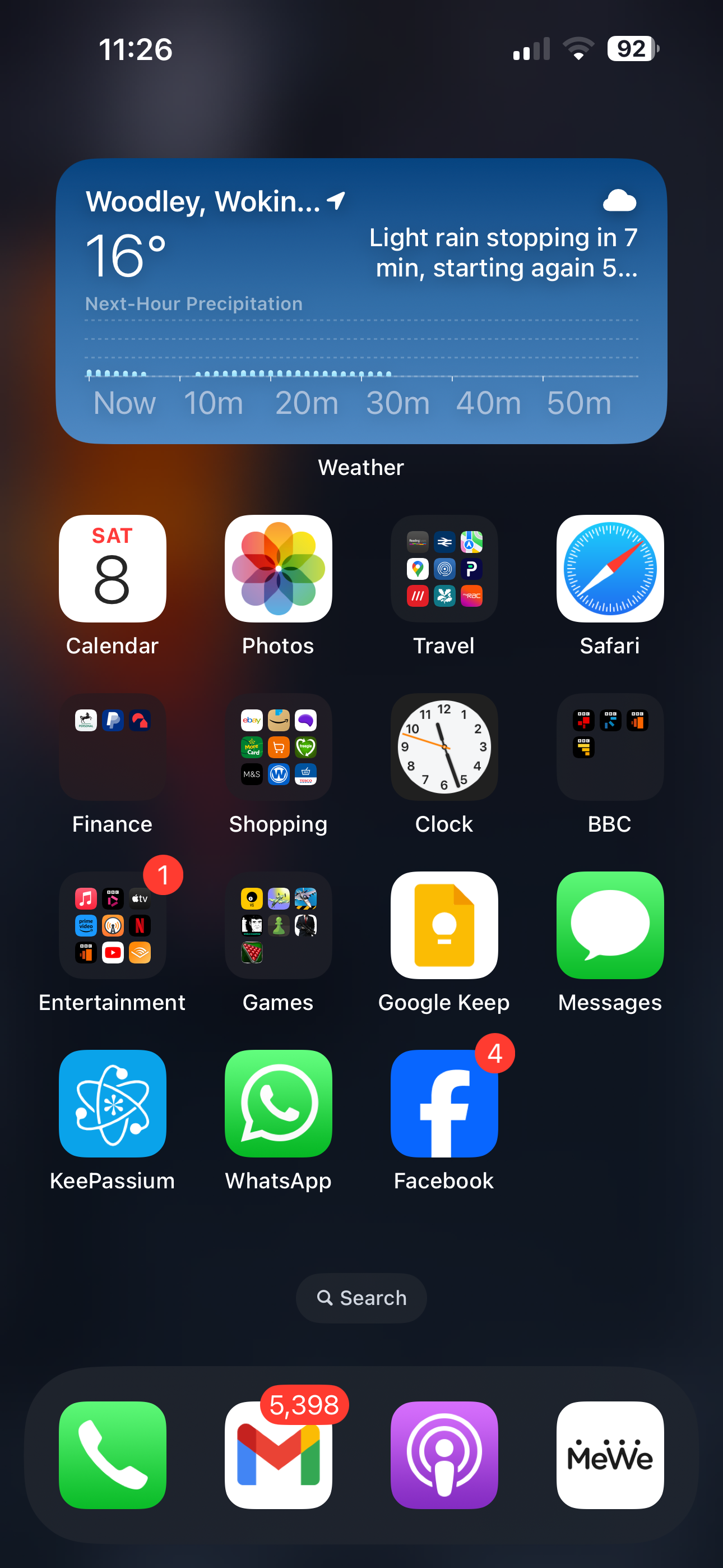Screen dimensions: 723x1568
Task: Open the Shopping folder
Action: click(278, 747)
